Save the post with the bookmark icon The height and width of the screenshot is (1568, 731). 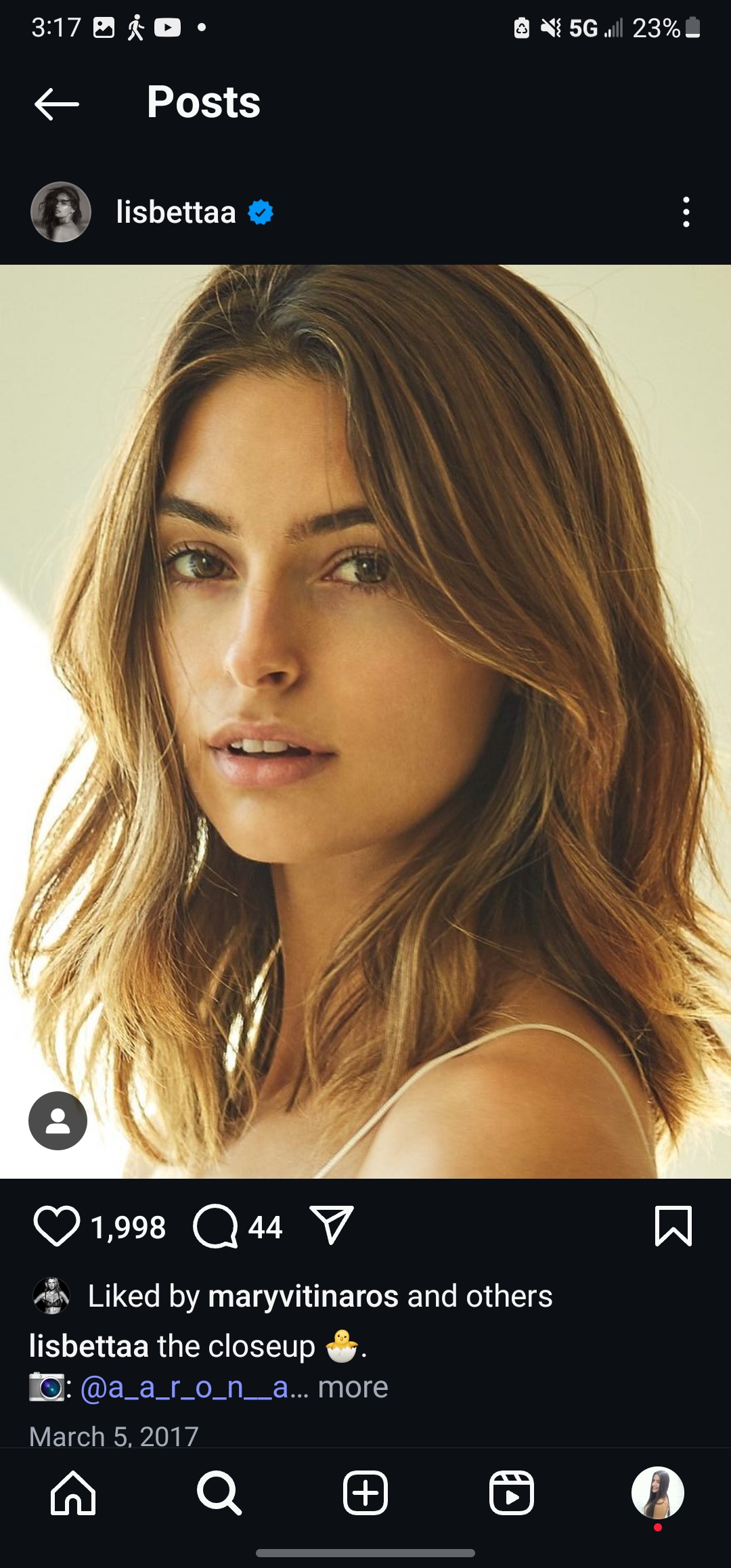(x=673, y=1225)
